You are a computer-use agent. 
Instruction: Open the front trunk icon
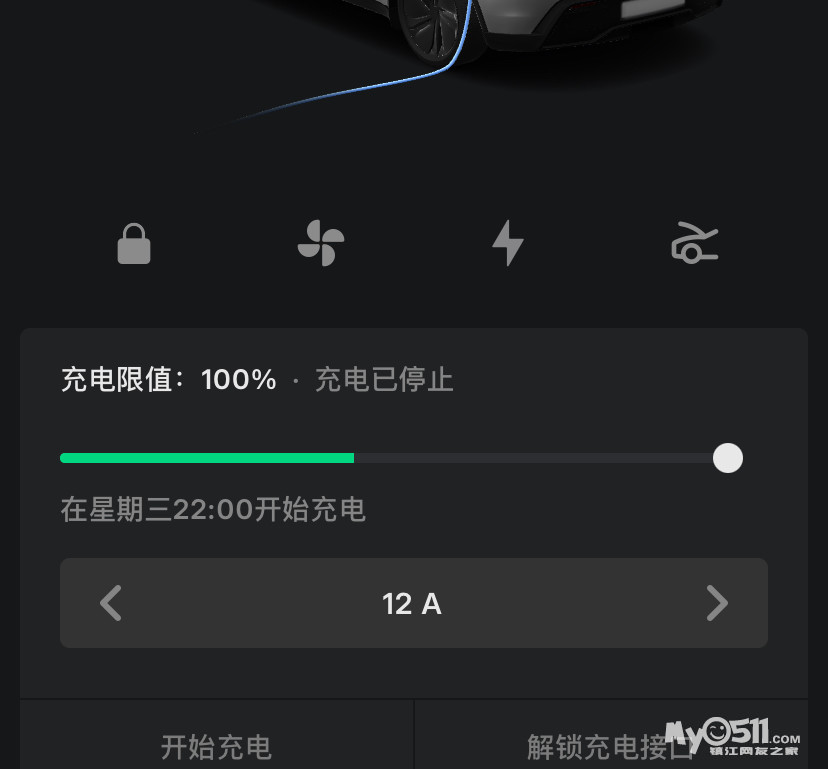click(x=694, y=243)
